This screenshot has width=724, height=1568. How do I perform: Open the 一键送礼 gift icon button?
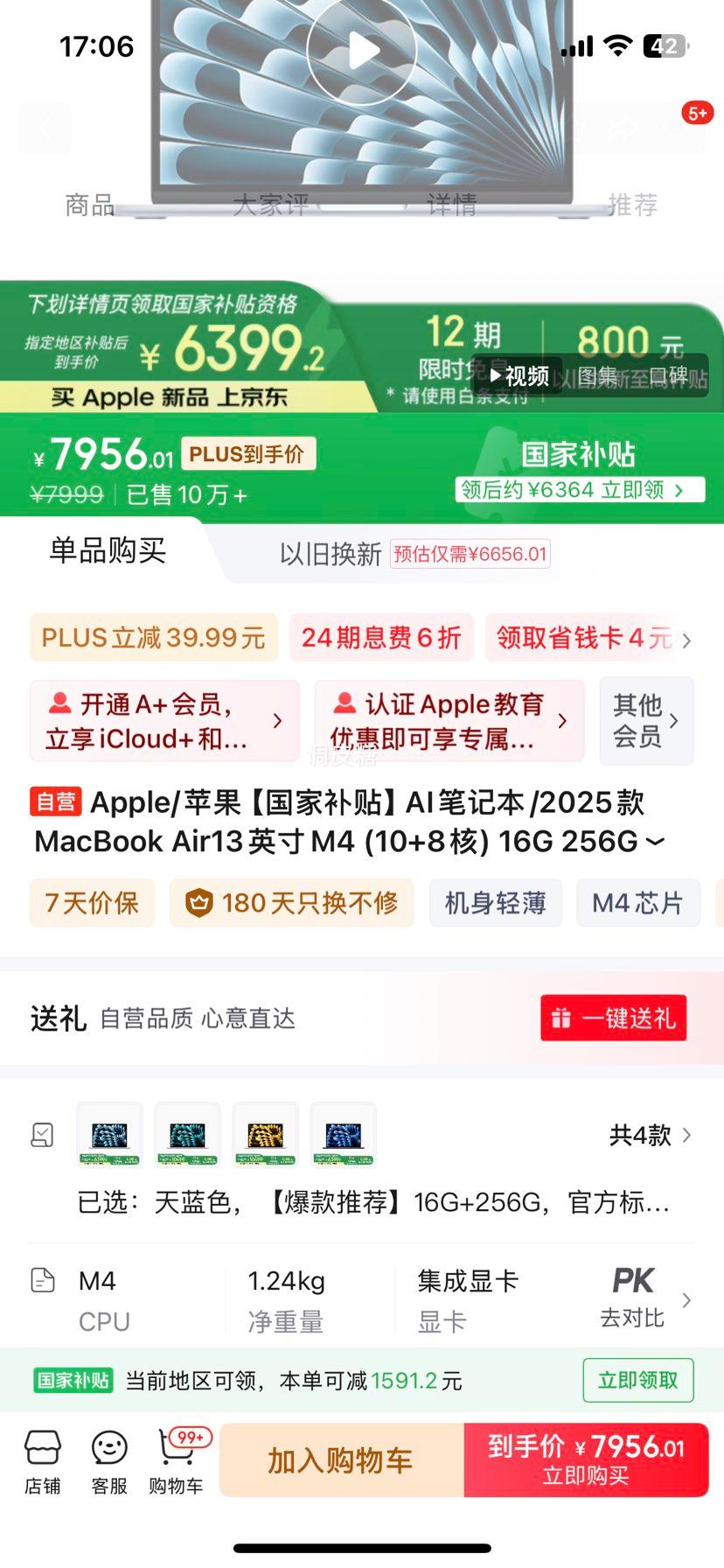(x=613, y=1018)
